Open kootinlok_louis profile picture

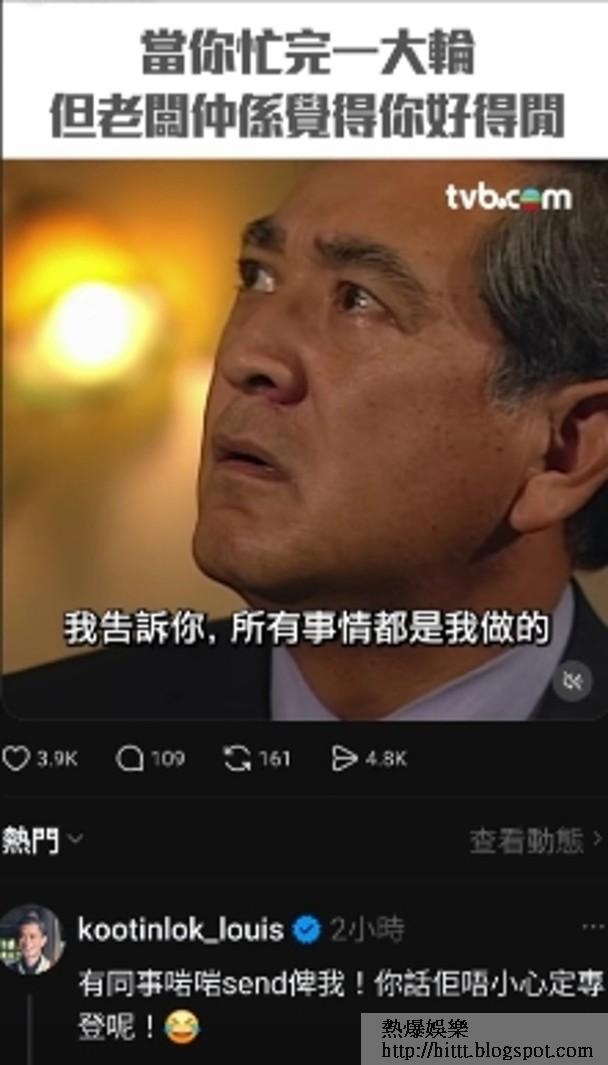[31, 939]
